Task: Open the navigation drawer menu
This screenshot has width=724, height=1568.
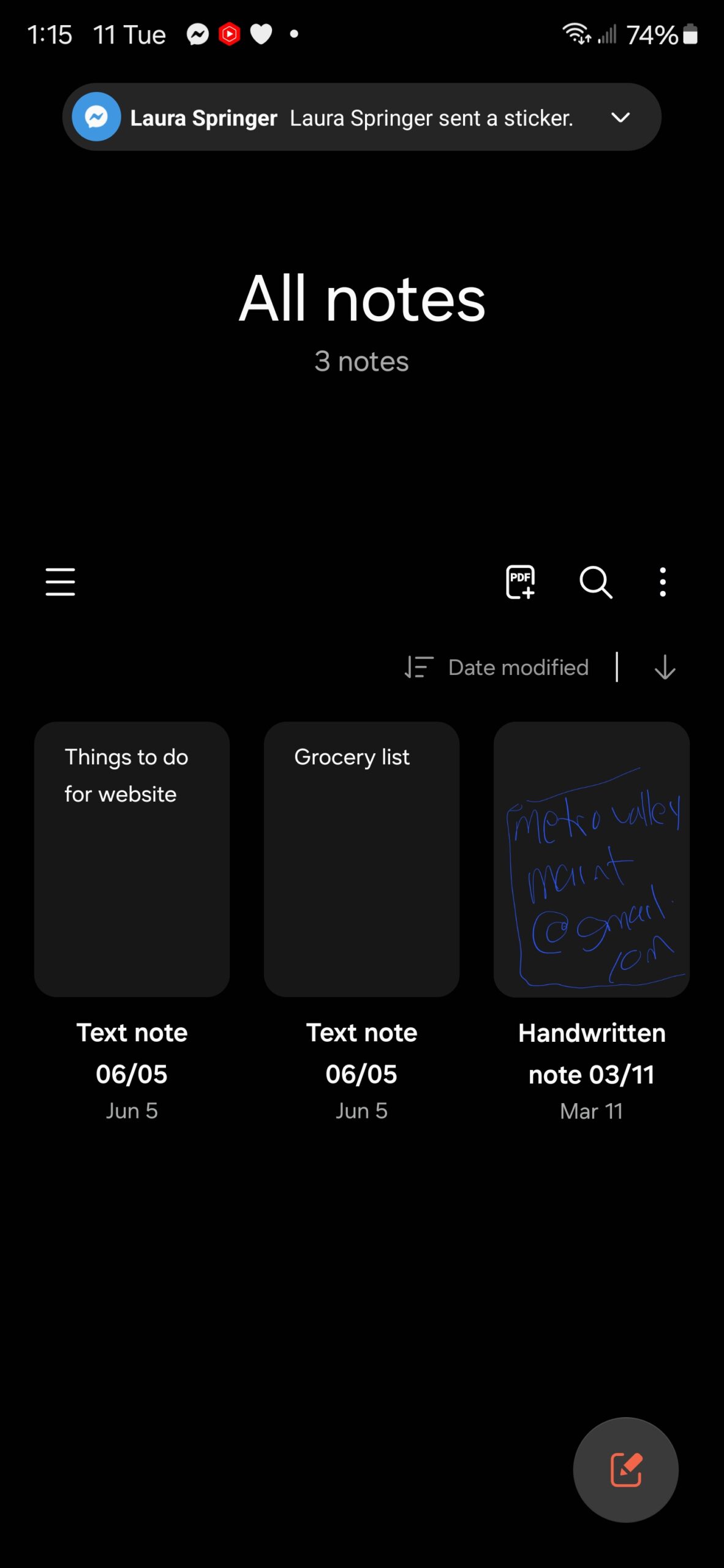Action: (60, 581)
